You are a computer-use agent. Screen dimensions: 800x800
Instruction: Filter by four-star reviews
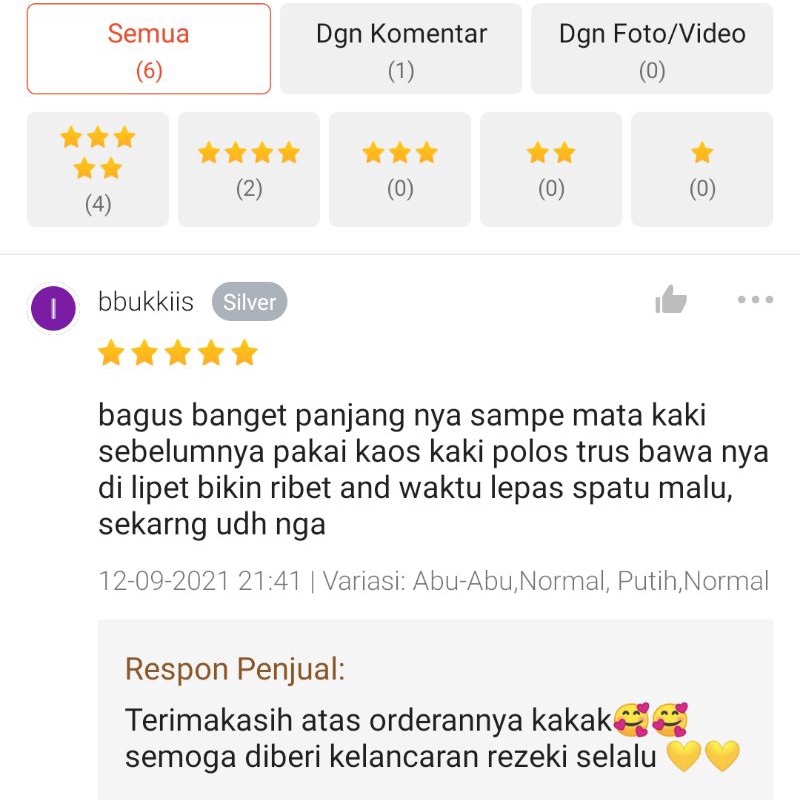tap(249, 169)
